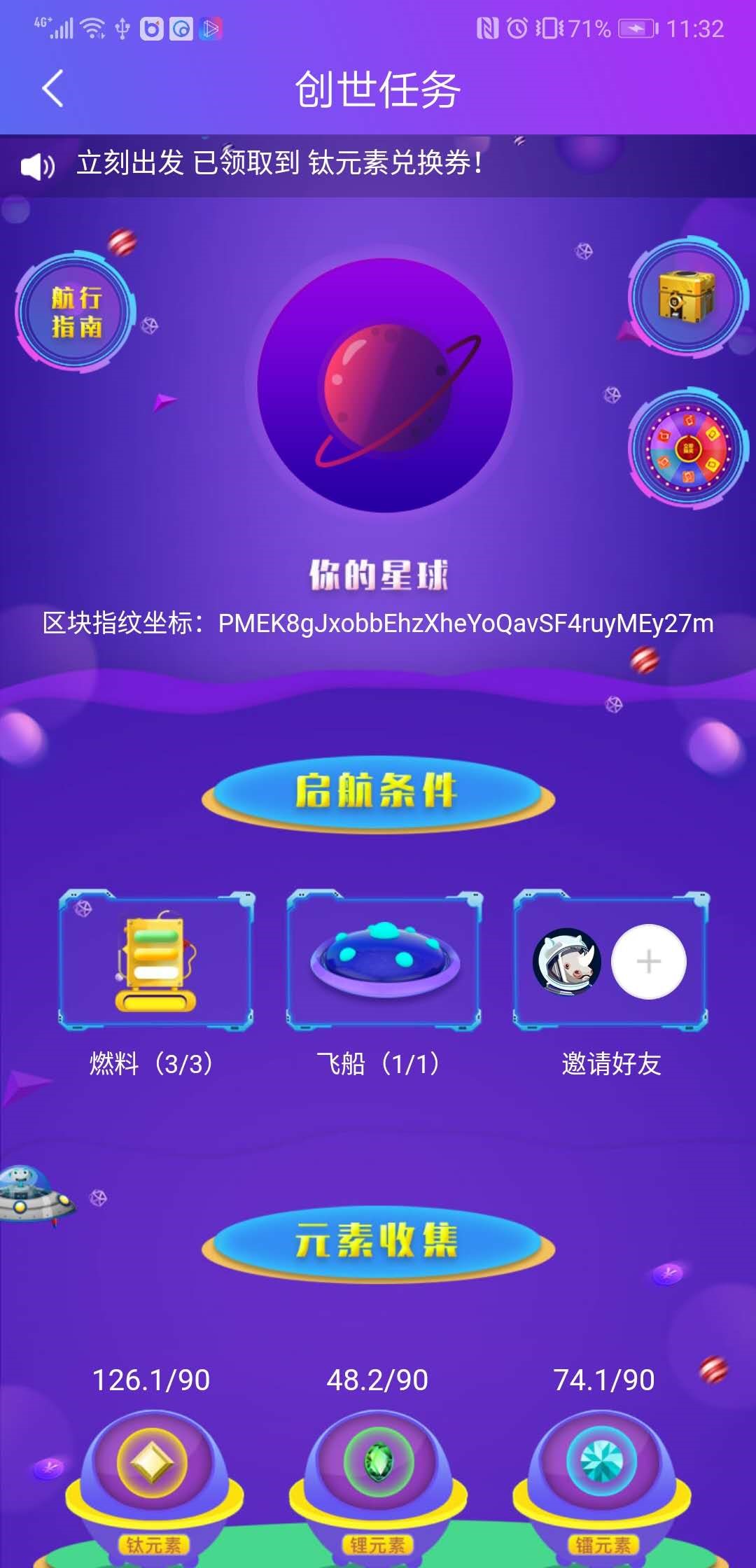The height and width of the screenshot is (1568, 756).
Task: Tap the 立刻出发 announcement banner
Action: click(280, 164)
